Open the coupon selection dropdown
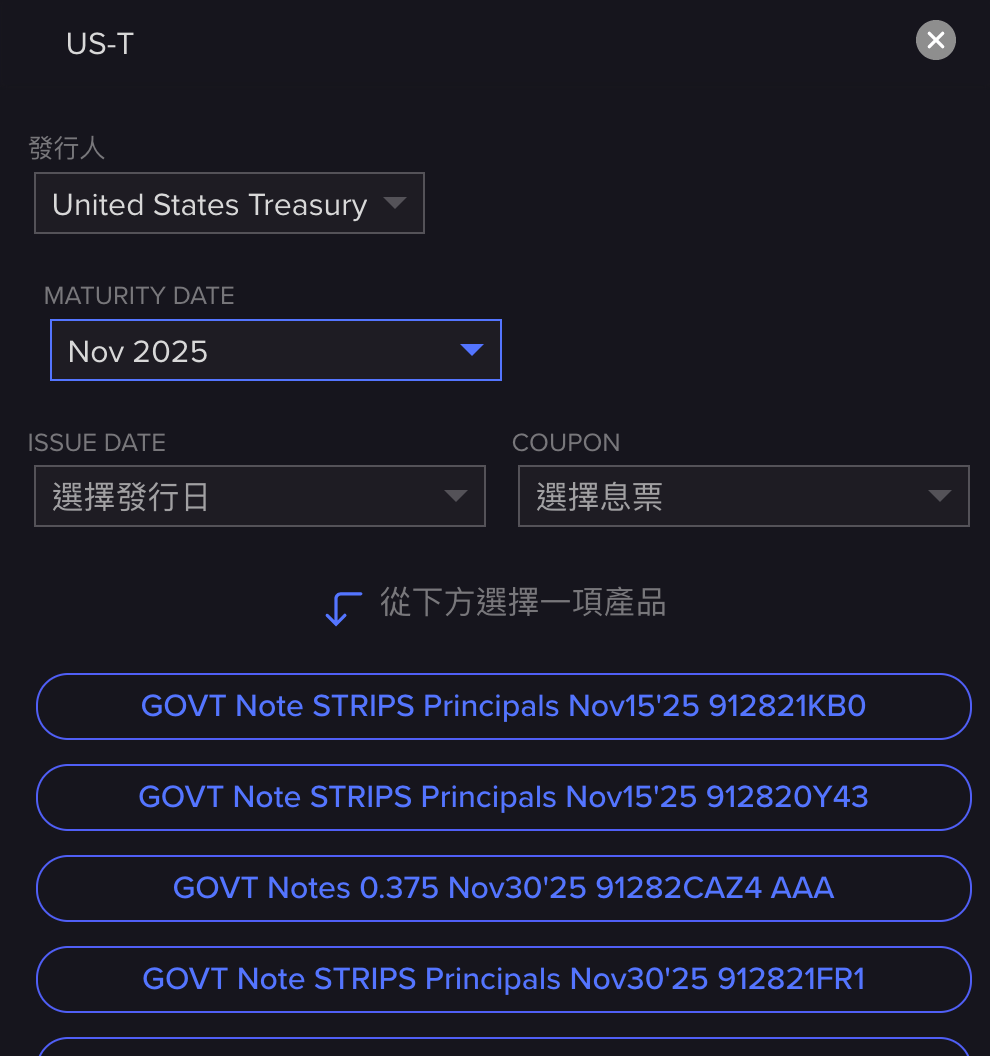The image size is (990, 1056). tap(743, 497)
